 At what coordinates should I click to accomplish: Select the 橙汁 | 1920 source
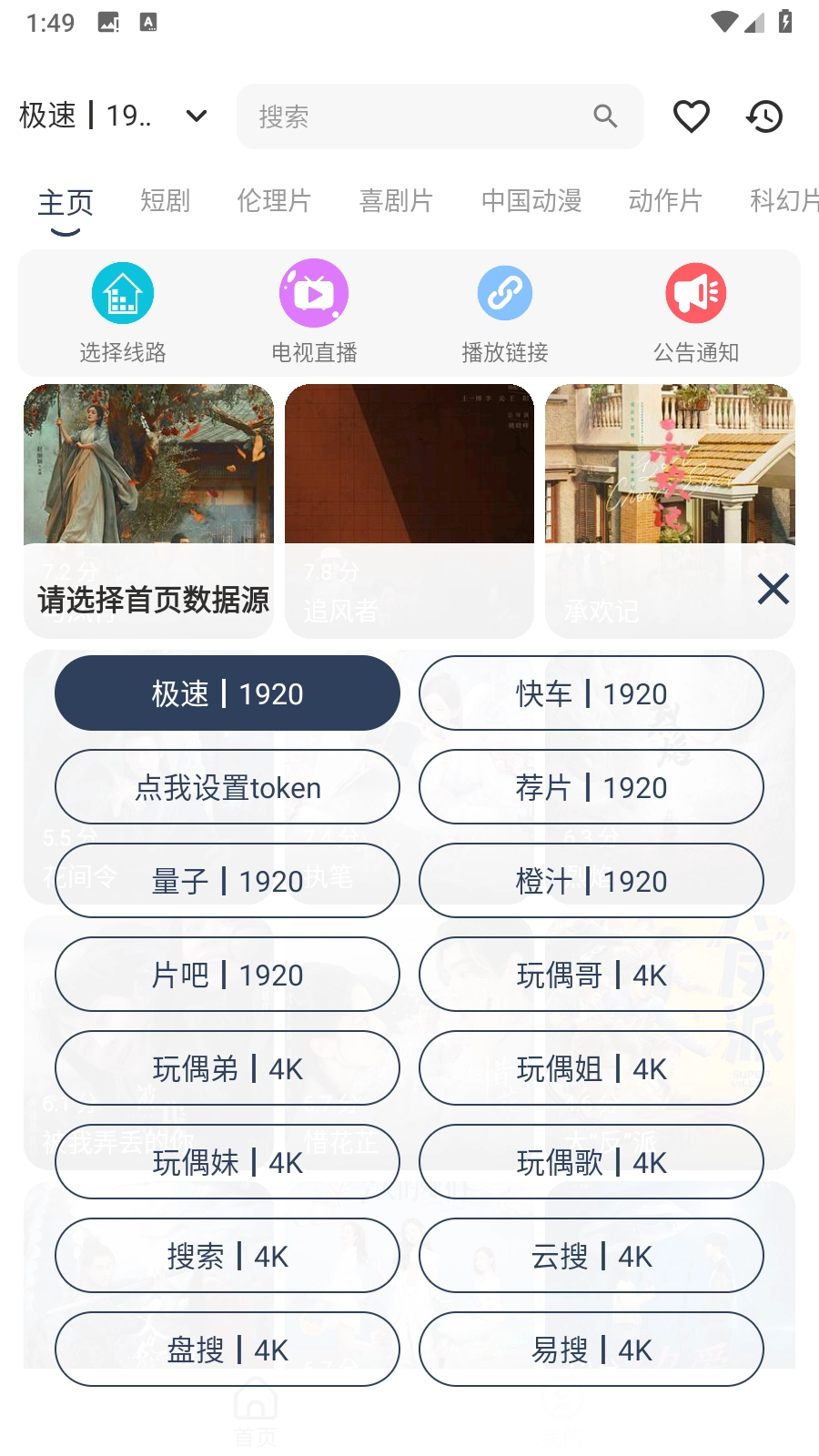[x=591, y=881]
